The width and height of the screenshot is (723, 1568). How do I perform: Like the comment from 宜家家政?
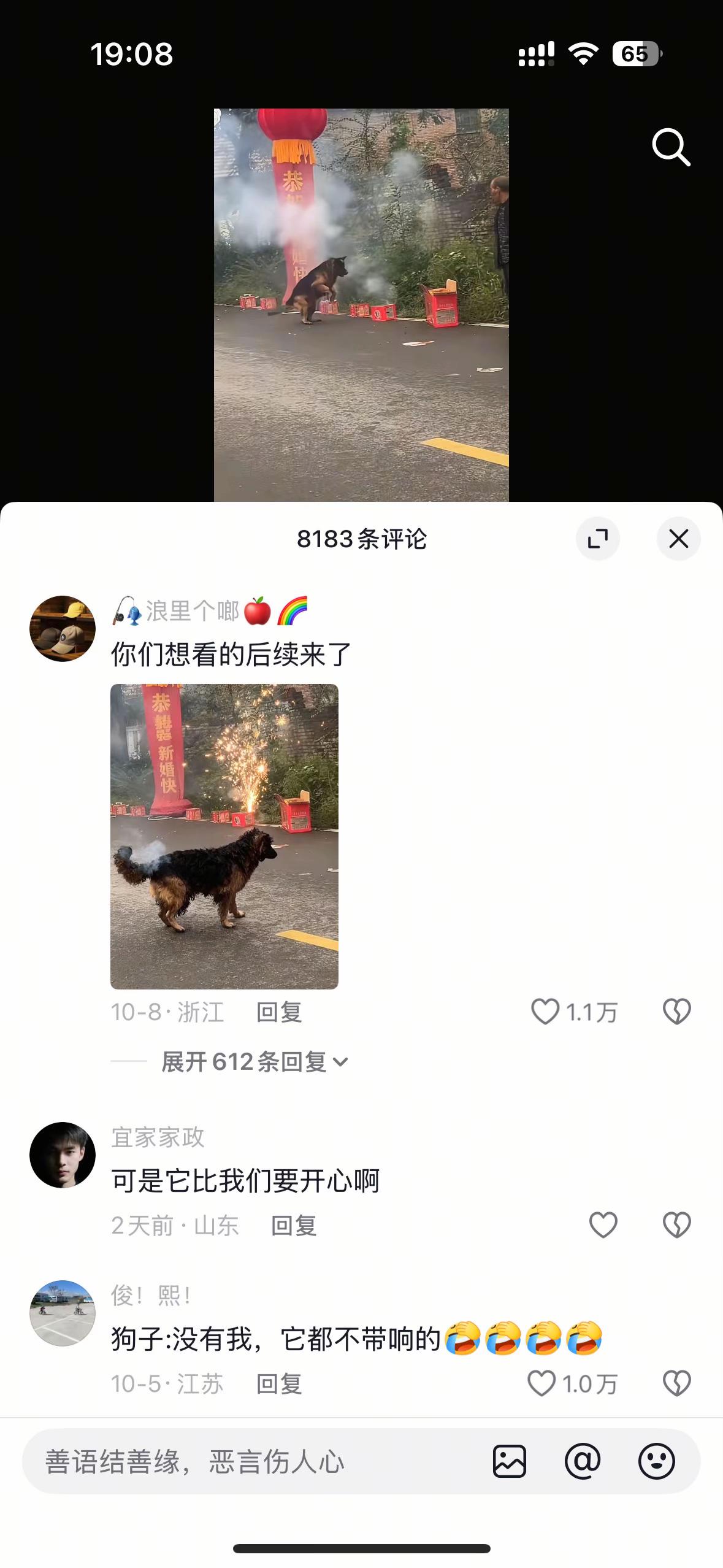603,1224
